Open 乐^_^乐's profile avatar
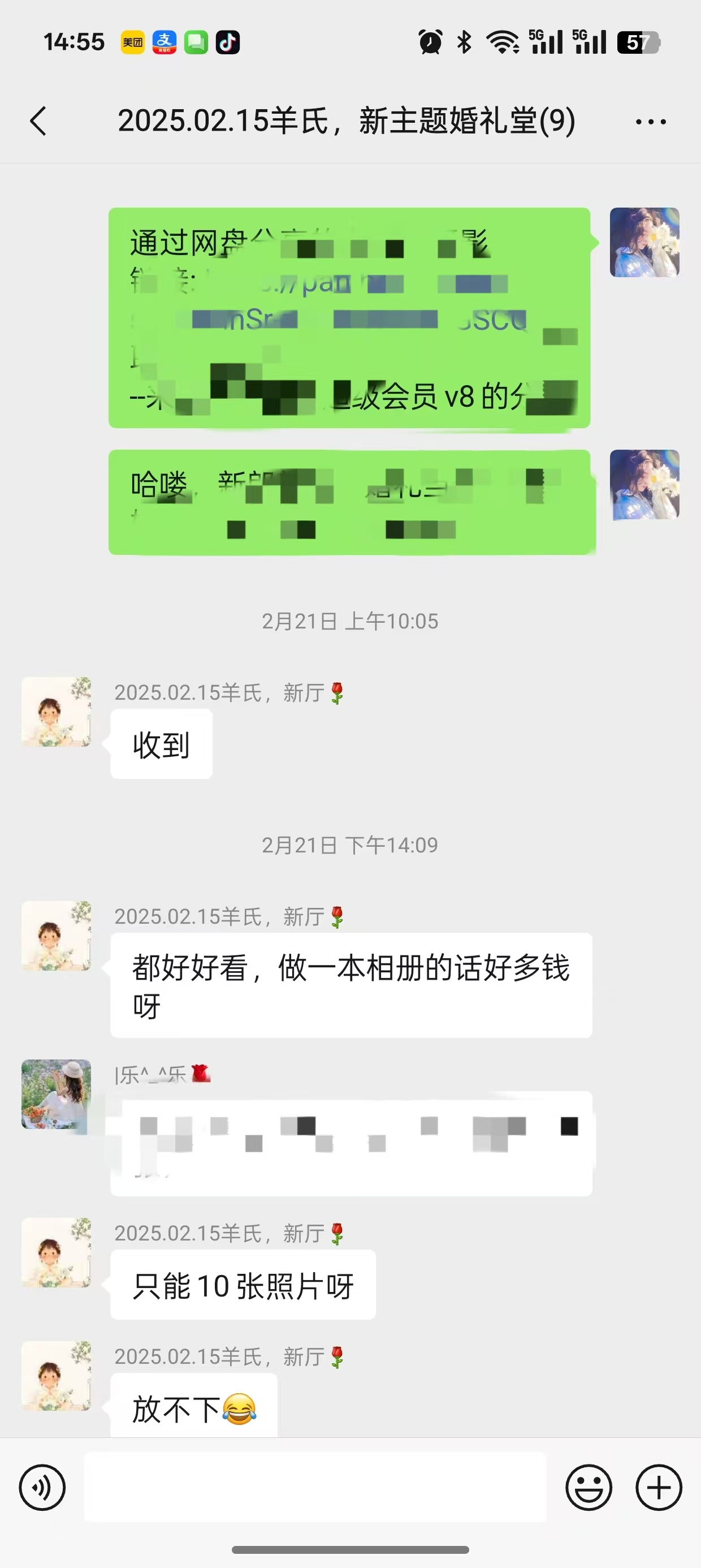701x1568 pixels. point(56,1094)
